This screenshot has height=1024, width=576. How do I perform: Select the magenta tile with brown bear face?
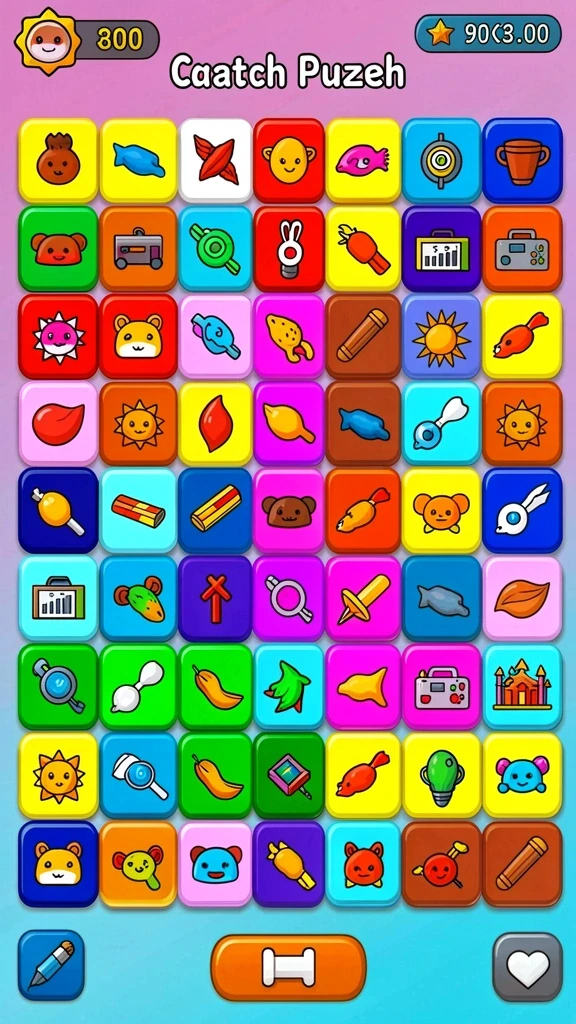(x=289, y=511)
